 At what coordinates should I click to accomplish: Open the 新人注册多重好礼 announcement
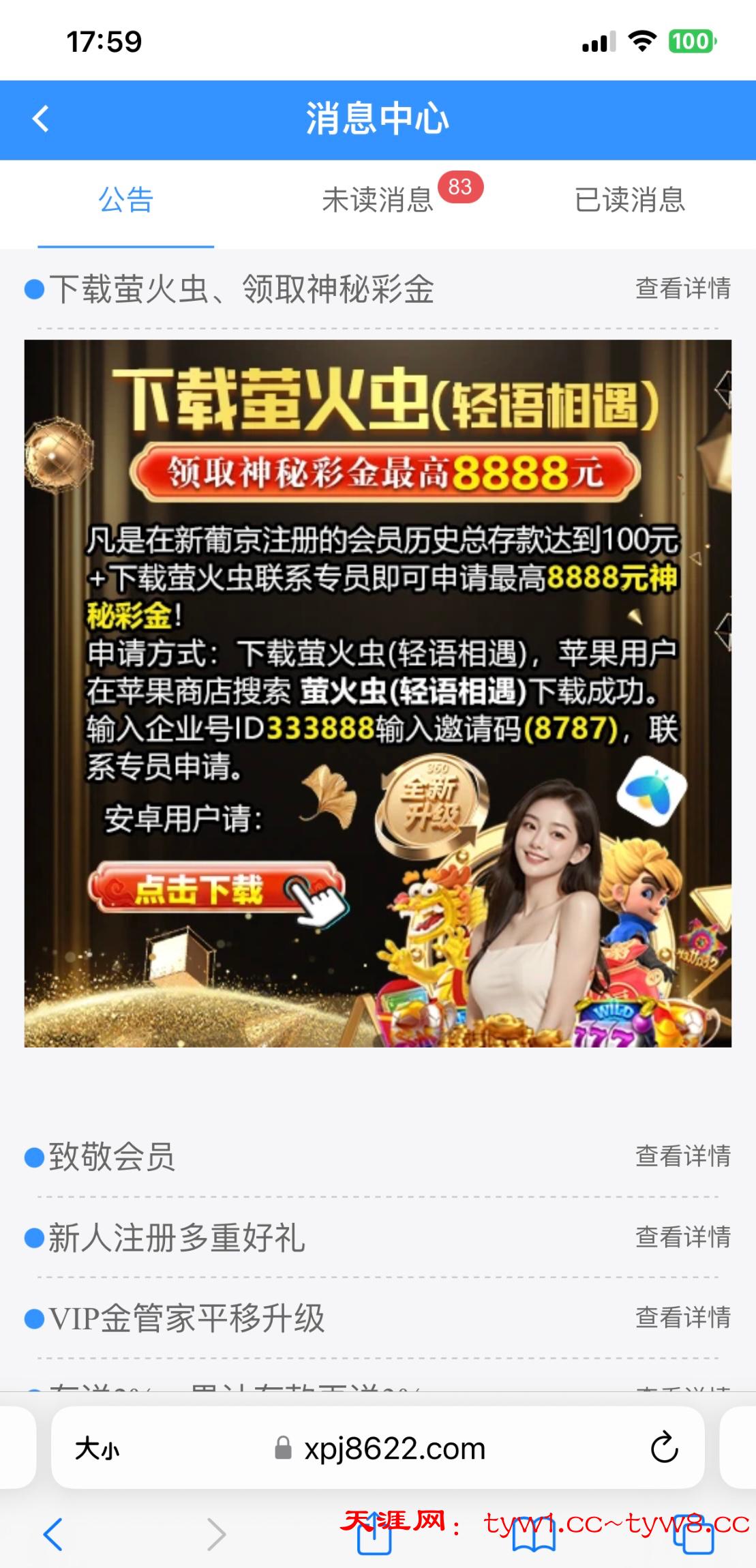(x=176, y=1237)
